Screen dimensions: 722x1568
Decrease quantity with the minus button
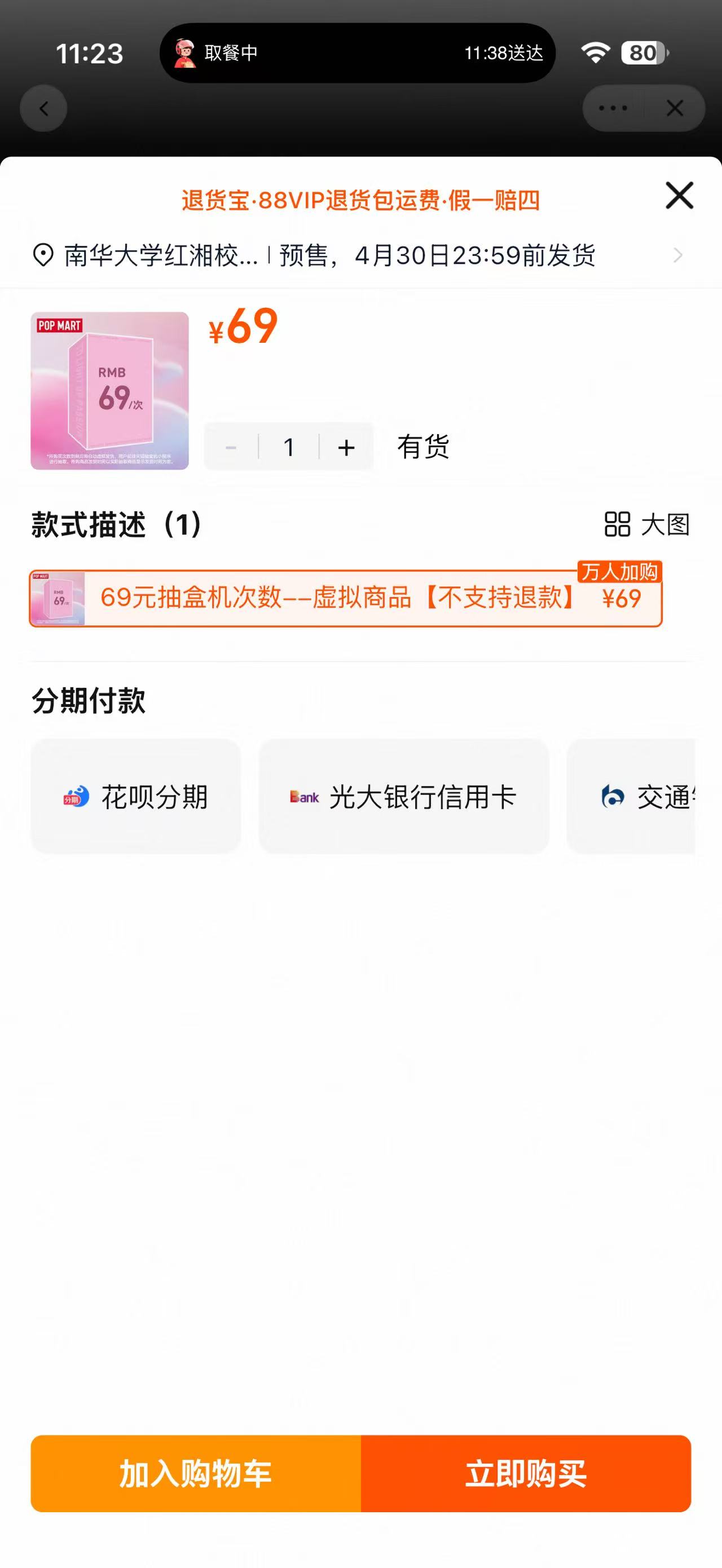point(231,447)
